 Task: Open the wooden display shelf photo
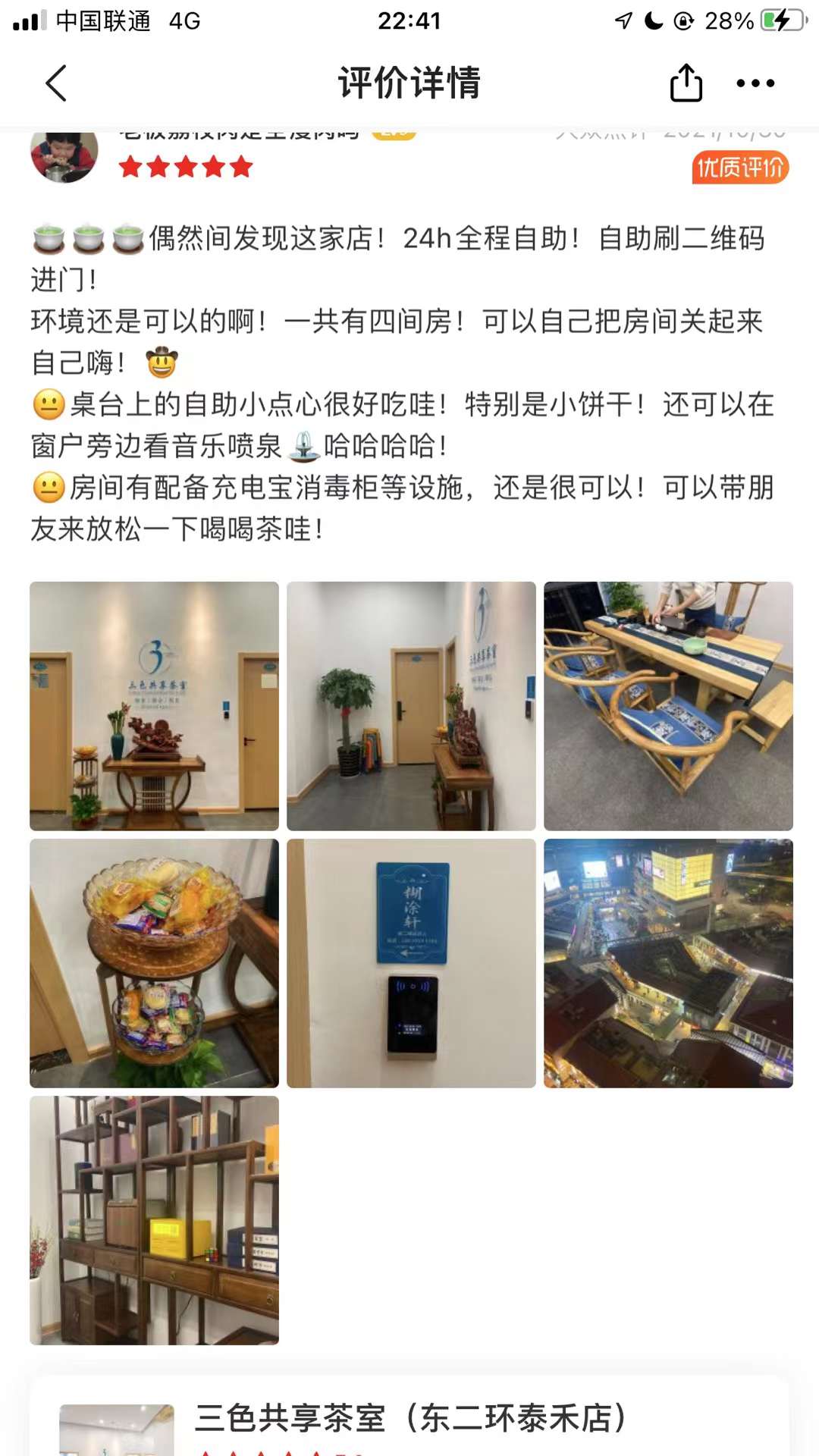pyautogui.click(x=154, y=1220)
